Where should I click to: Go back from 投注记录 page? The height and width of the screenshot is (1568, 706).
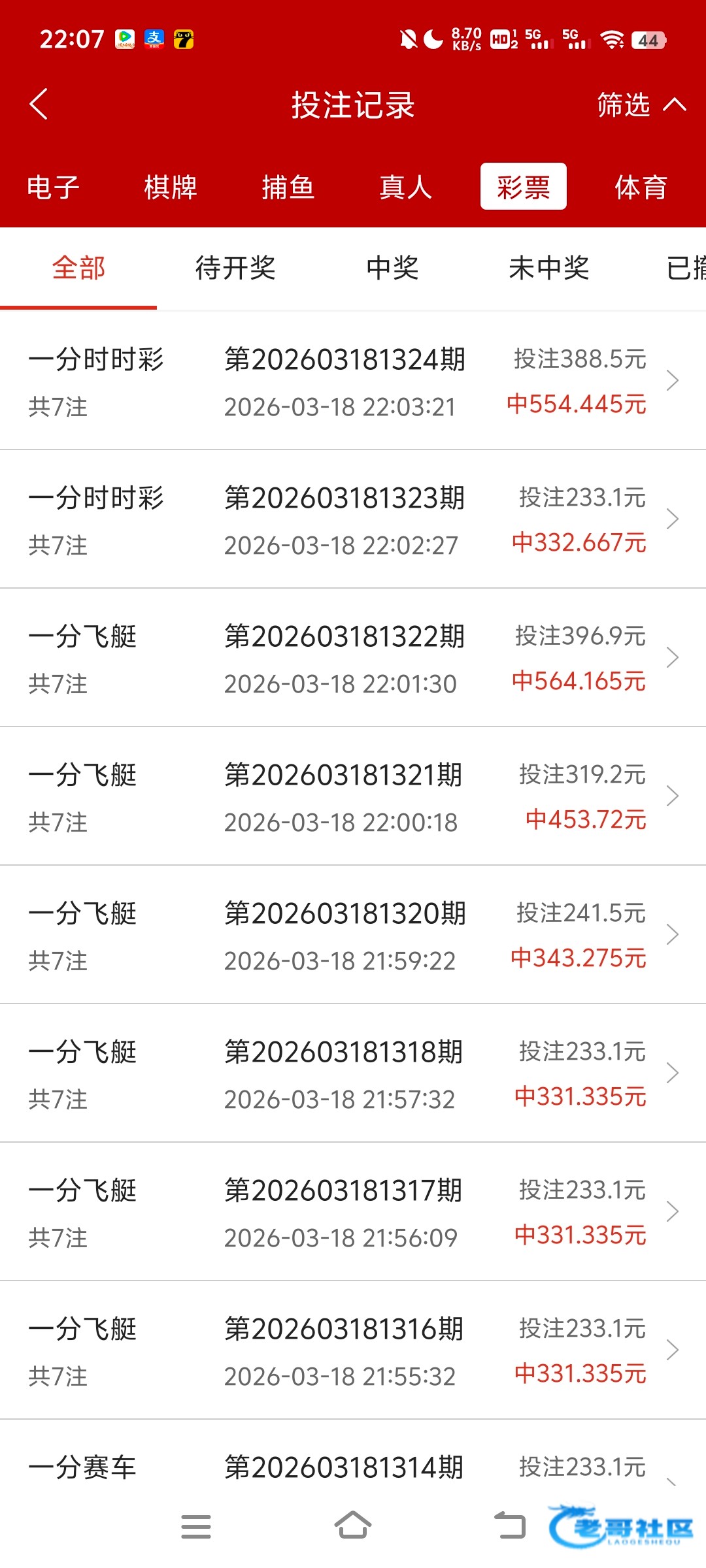click(x=39, y=105)
